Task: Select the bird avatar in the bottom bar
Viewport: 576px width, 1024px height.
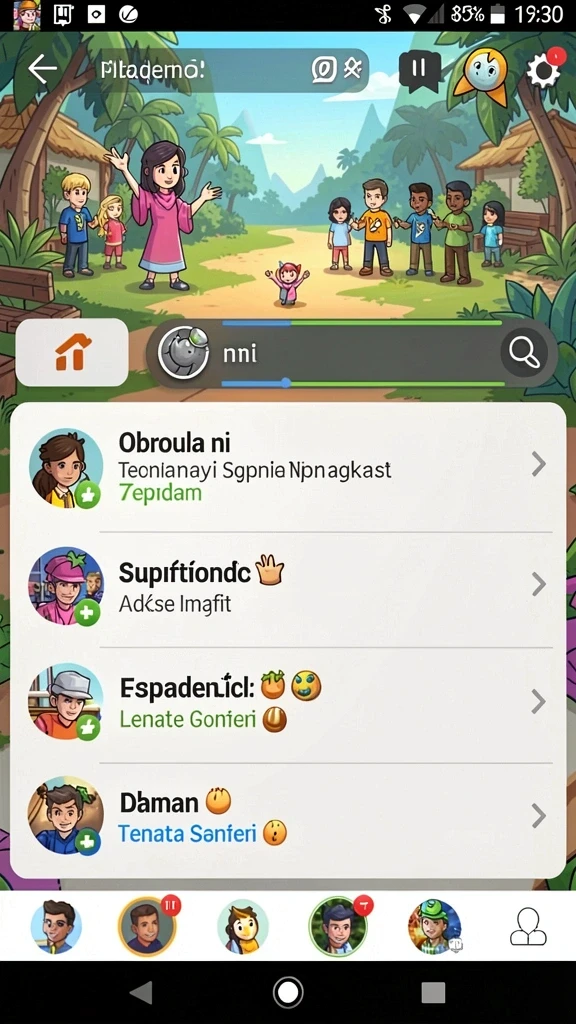Action: (x=243, y=927)
